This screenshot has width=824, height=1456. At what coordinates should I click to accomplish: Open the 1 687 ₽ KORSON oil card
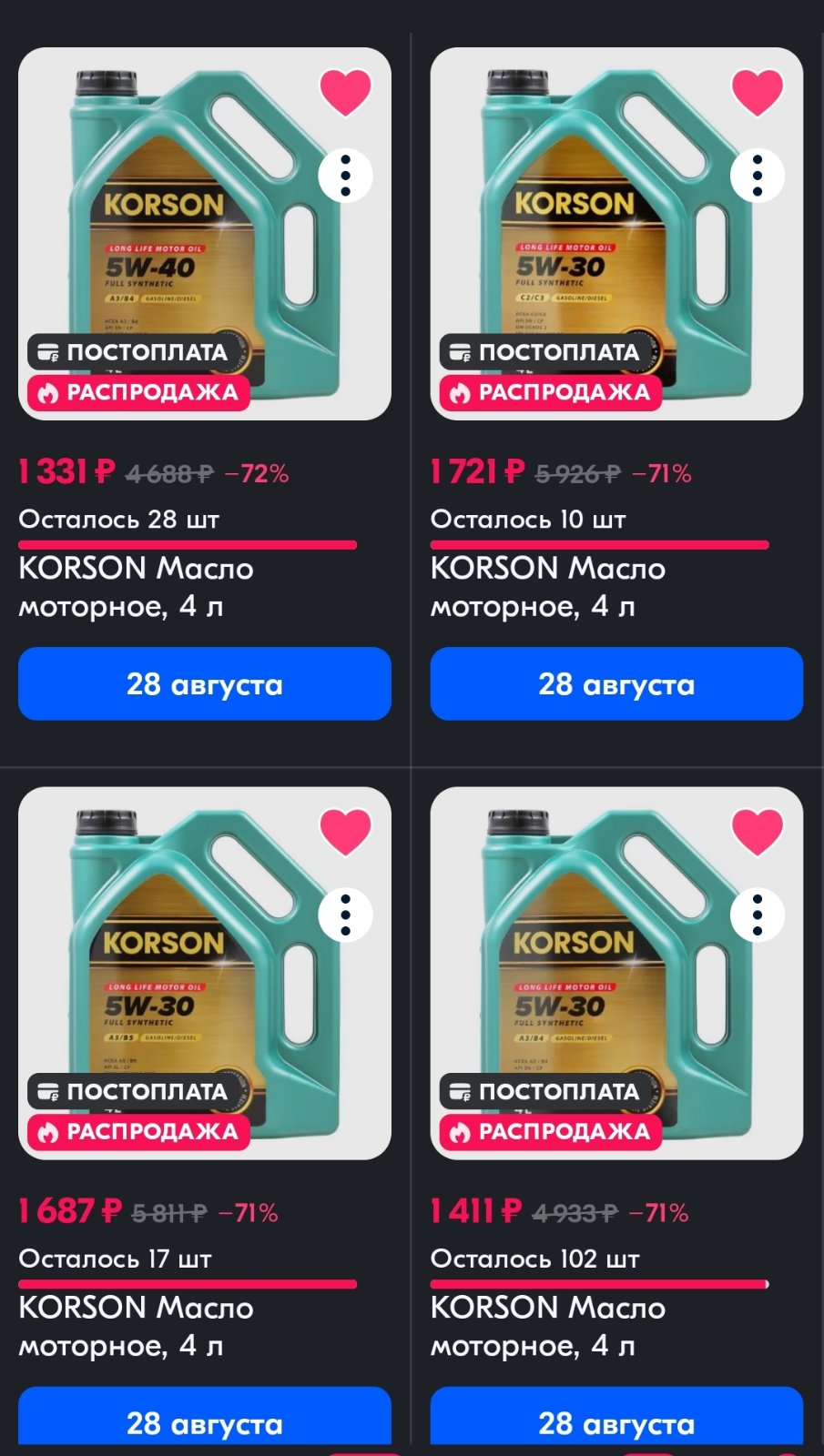click(x=205, y=973)
